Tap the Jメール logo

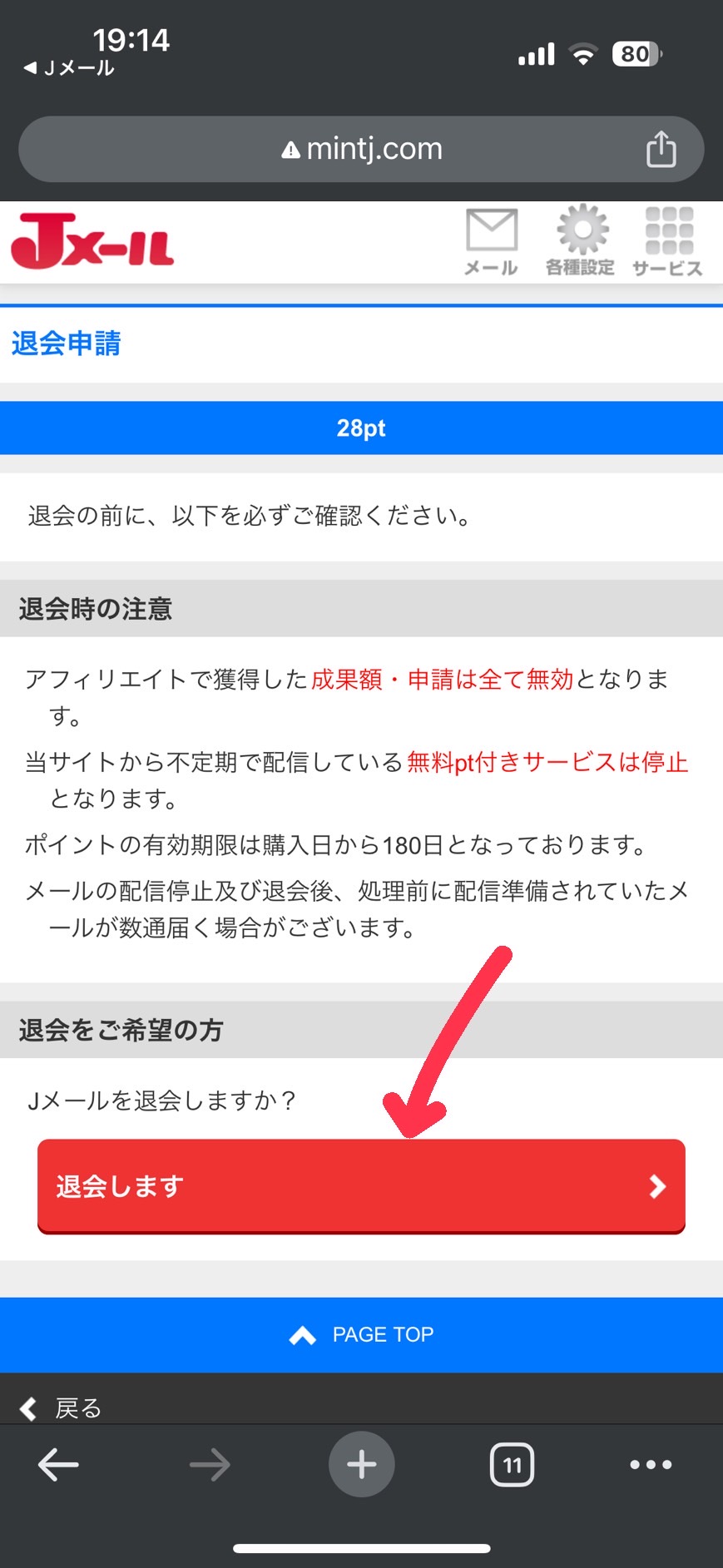point(92,241)
